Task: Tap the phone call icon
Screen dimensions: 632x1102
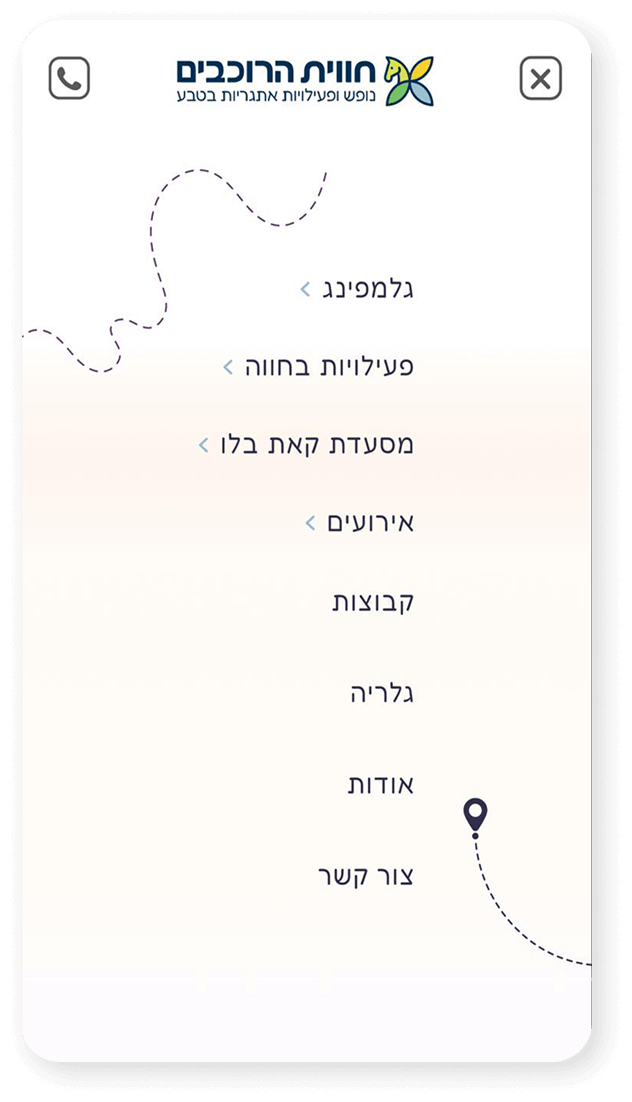Action: [69, 78]
